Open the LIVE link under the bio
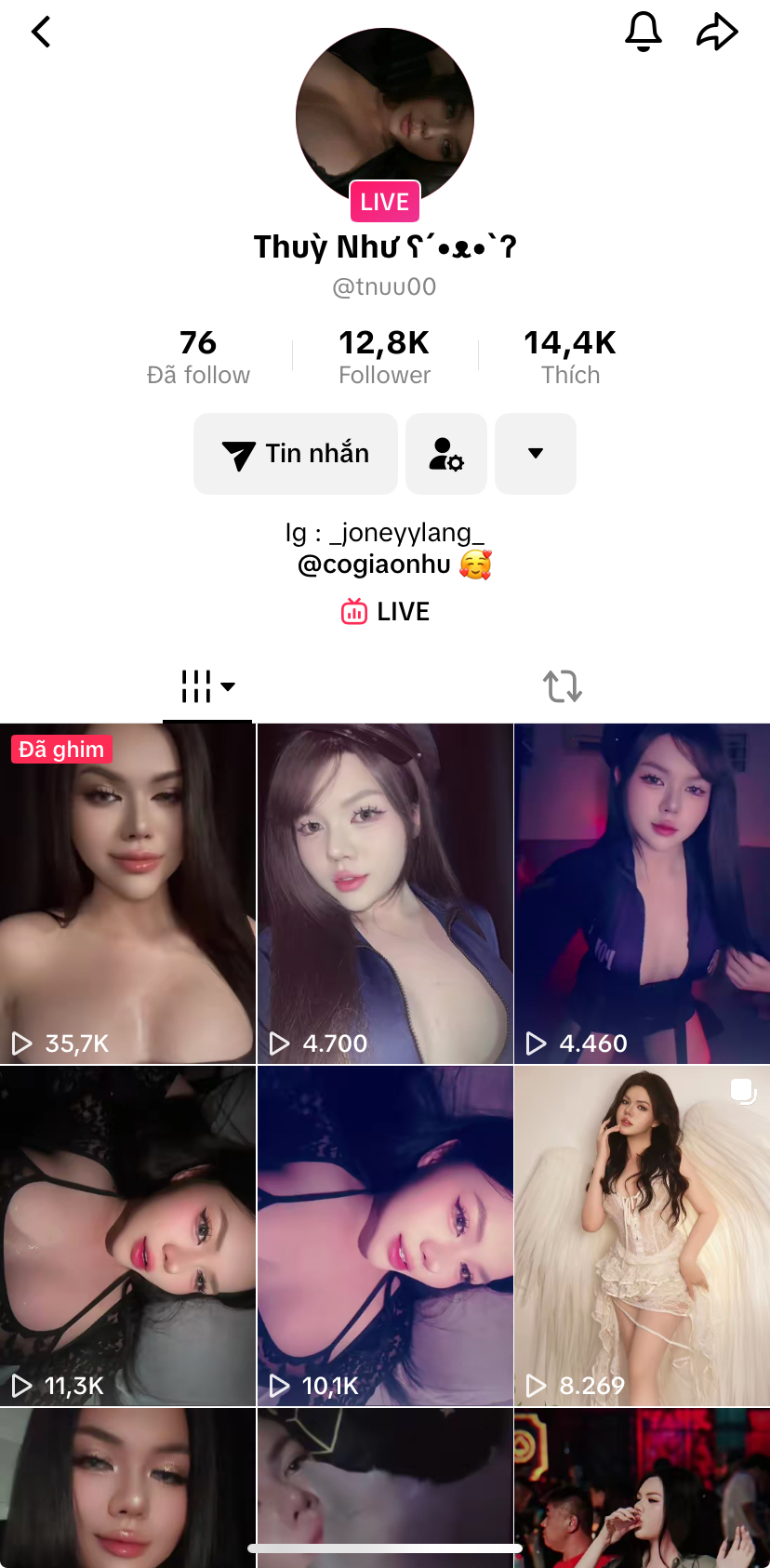This screenshot has height=1568, width=770. pyautogui.click(x=385, y=612)
